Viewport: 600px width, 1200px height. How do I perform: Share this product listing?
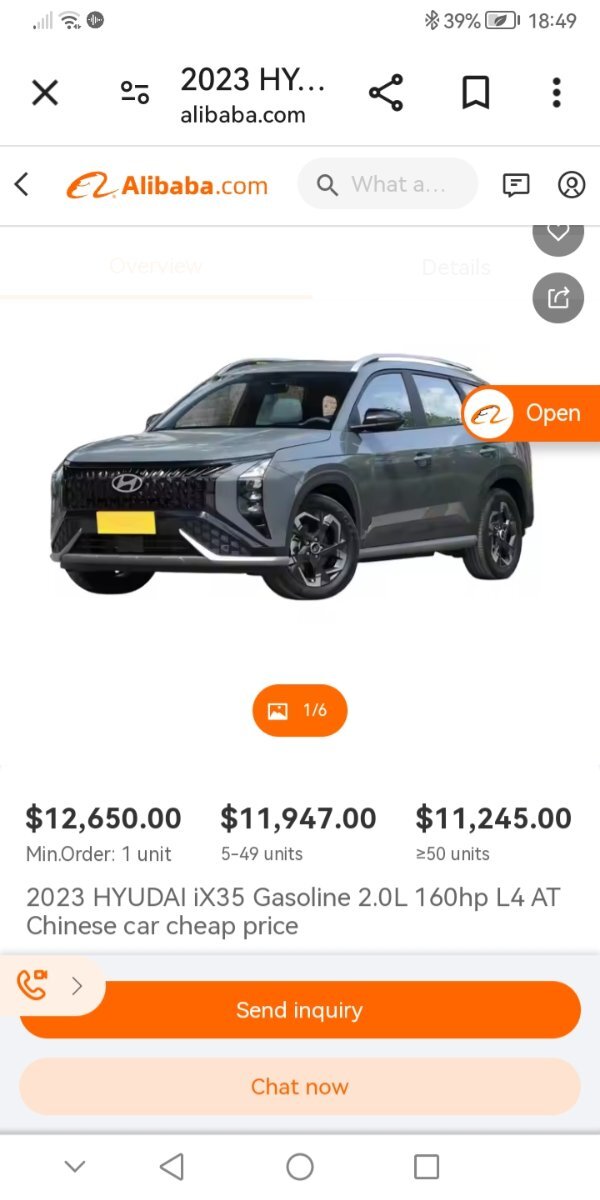[558, 297]
